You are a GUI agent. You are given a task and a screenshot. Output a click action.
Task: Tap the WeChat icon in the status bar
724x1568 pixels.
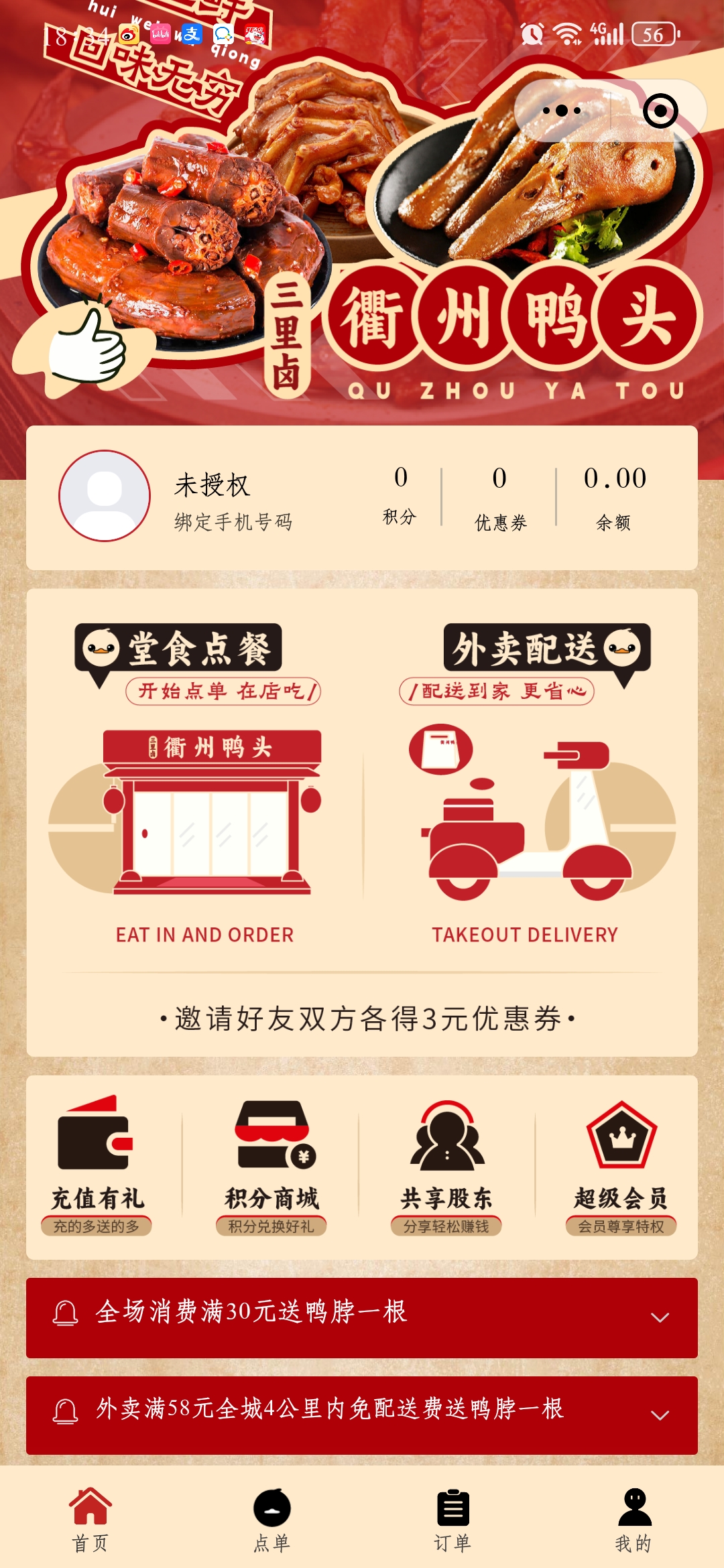(x=224, y=35)
